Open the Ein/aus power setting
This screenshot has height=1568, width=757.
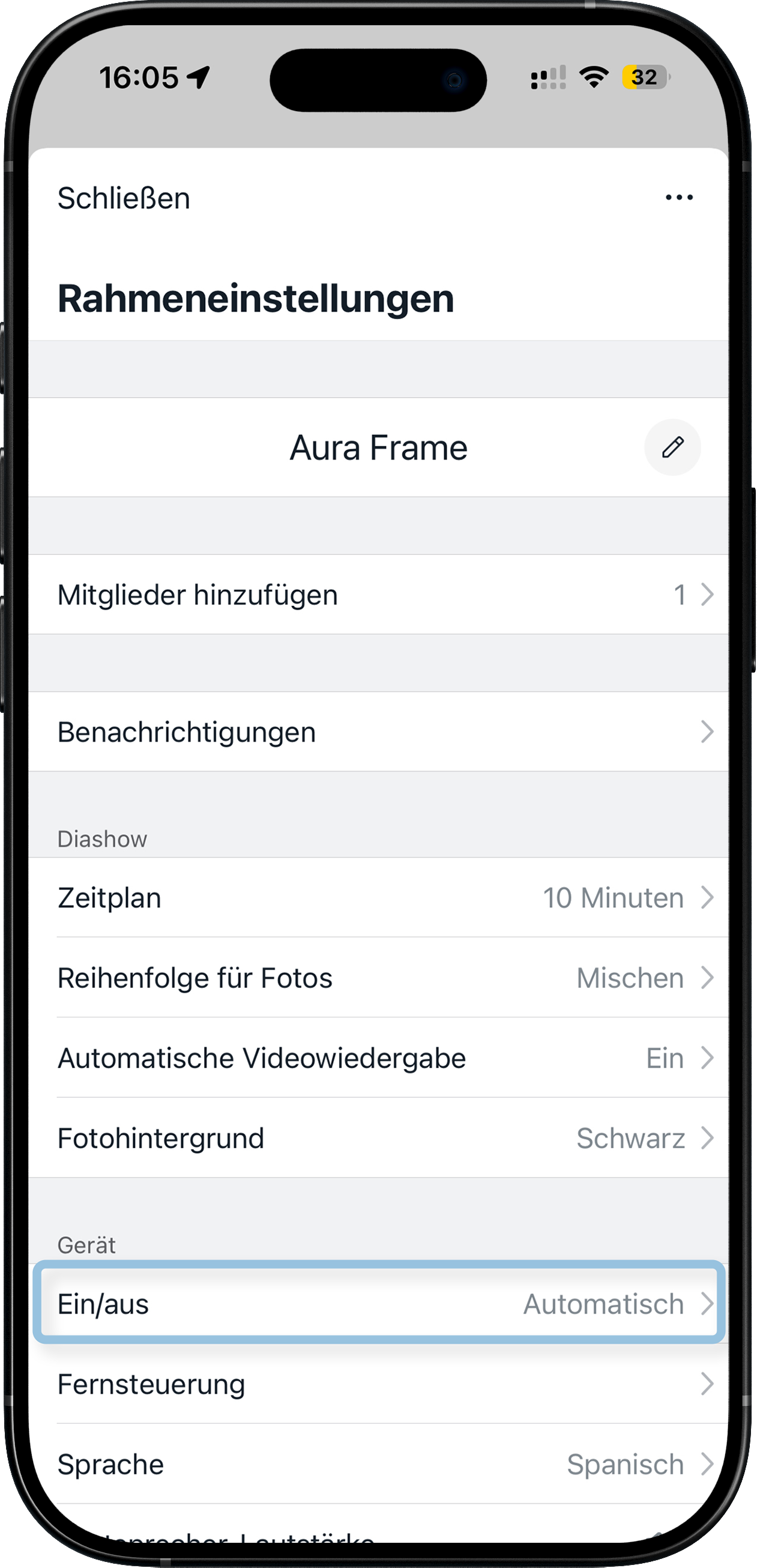click(x=378, y=1304)
